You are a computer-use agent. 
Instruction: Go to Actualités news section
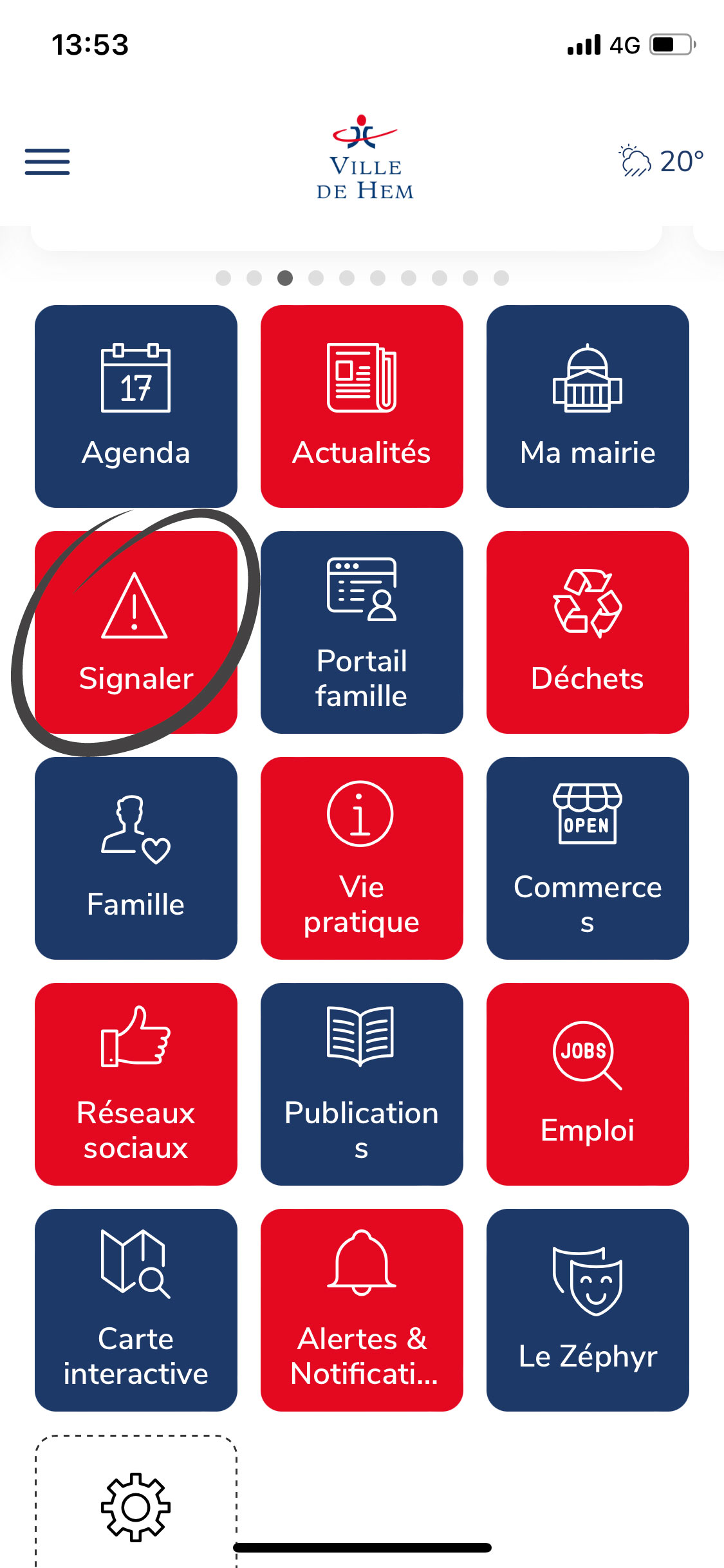362,406
